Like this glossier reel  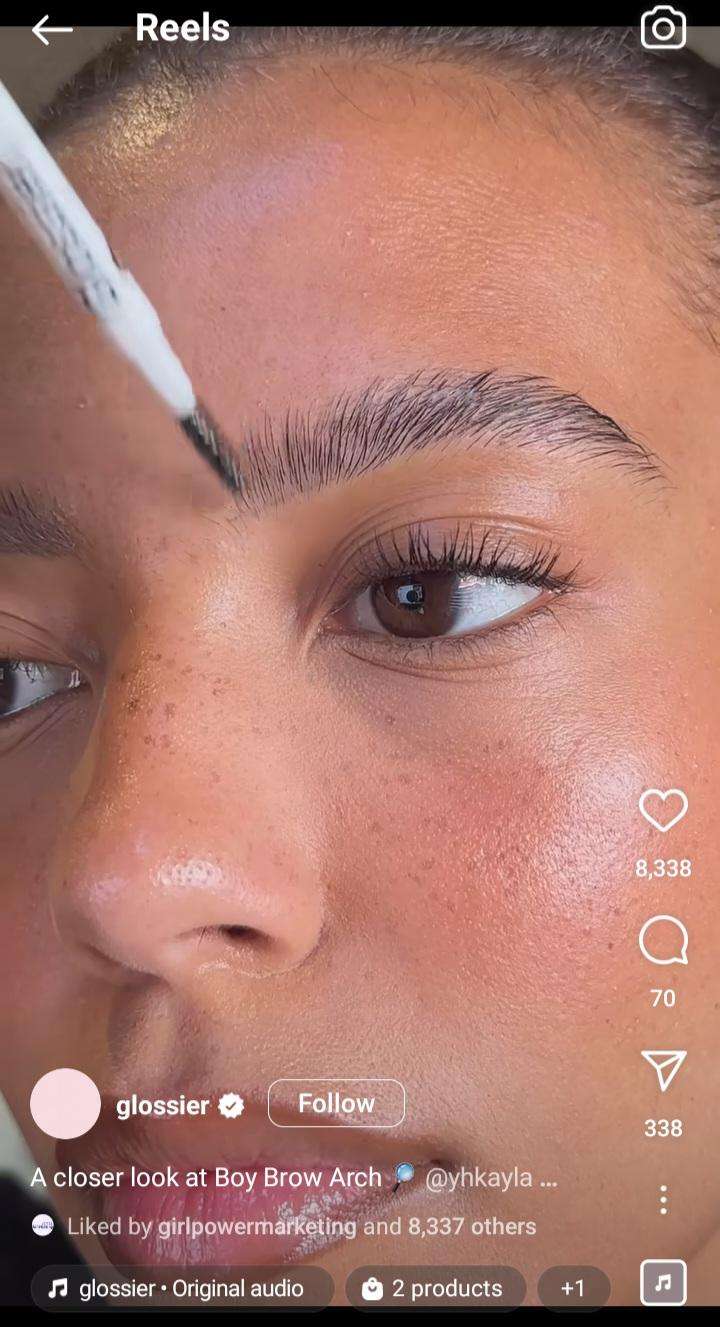coord(663,811)
